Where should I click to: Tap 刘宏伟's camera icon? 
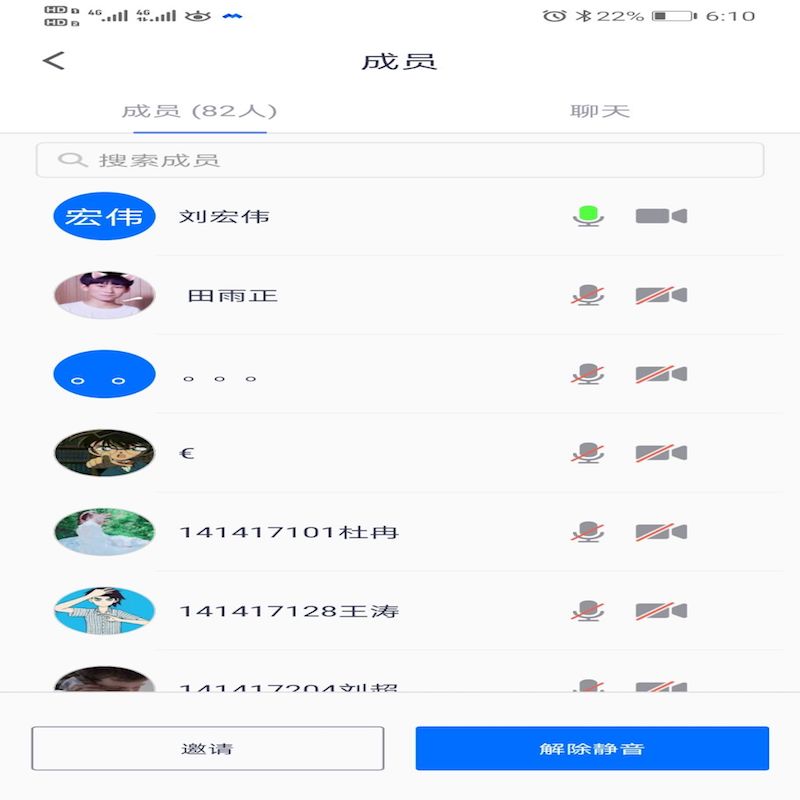coord(661,216)
